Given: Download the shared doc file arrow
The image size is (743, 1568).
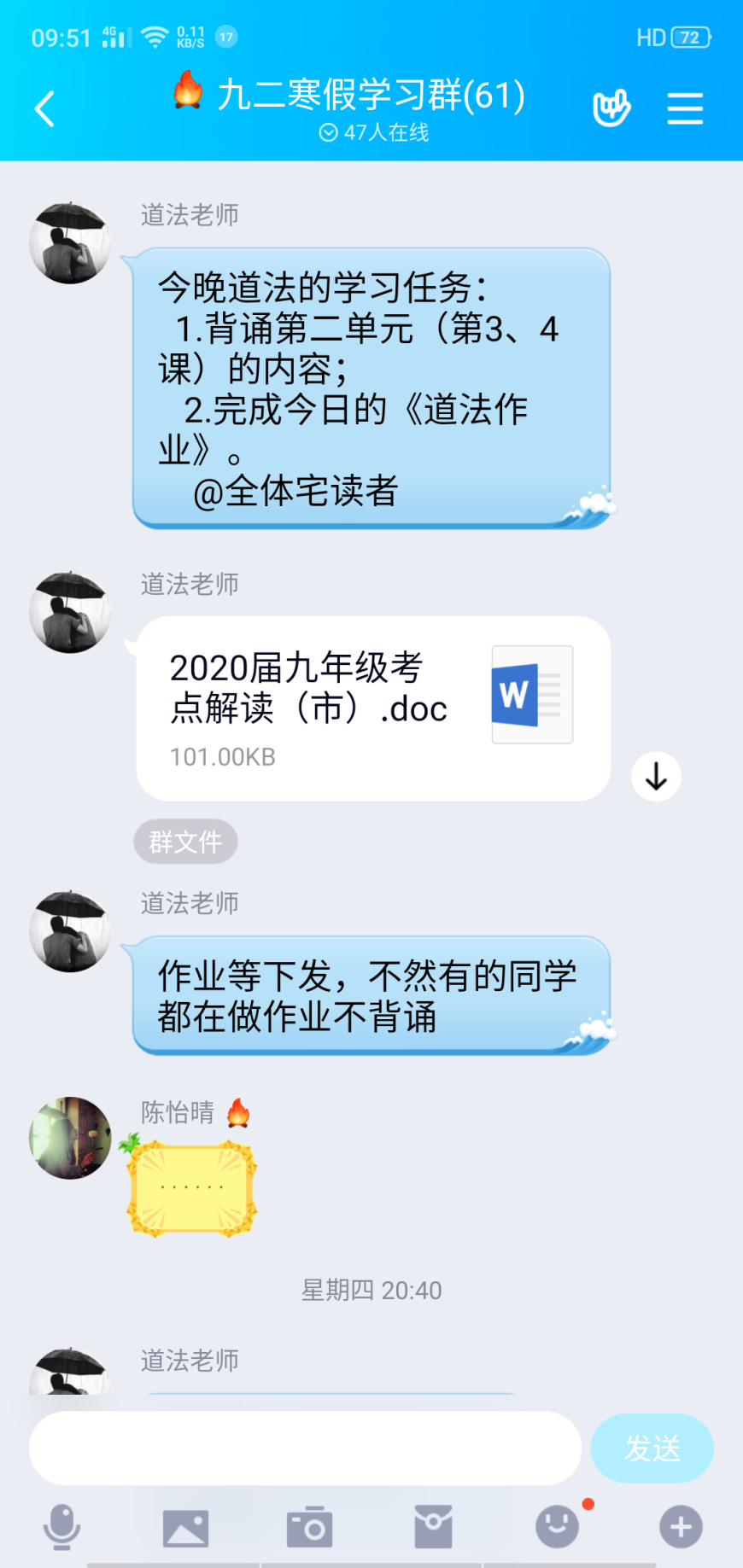Looking at the screenshot, I should pos(655,776).
